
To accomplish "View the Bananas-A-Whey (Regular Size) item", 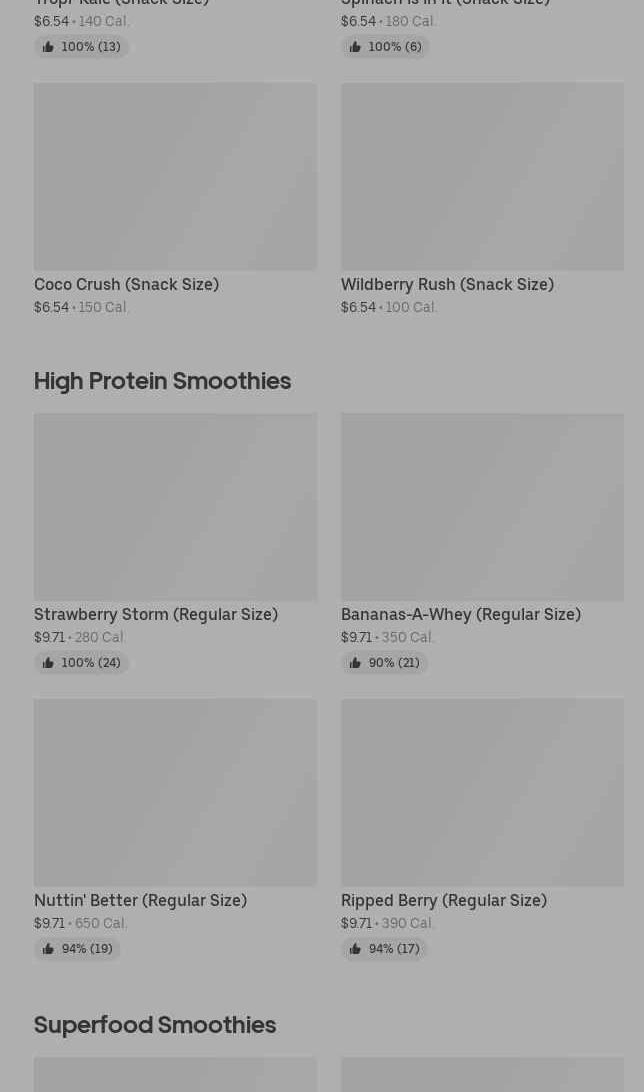I will click(x=482, y=507).
